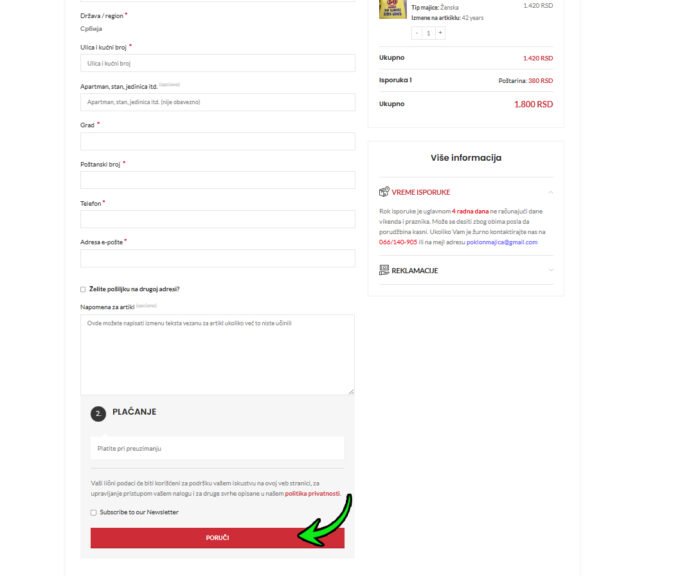The image size is (700, 576).
Task: Focus the Apartman, stan, jedinica field
Action: point(217,102)
